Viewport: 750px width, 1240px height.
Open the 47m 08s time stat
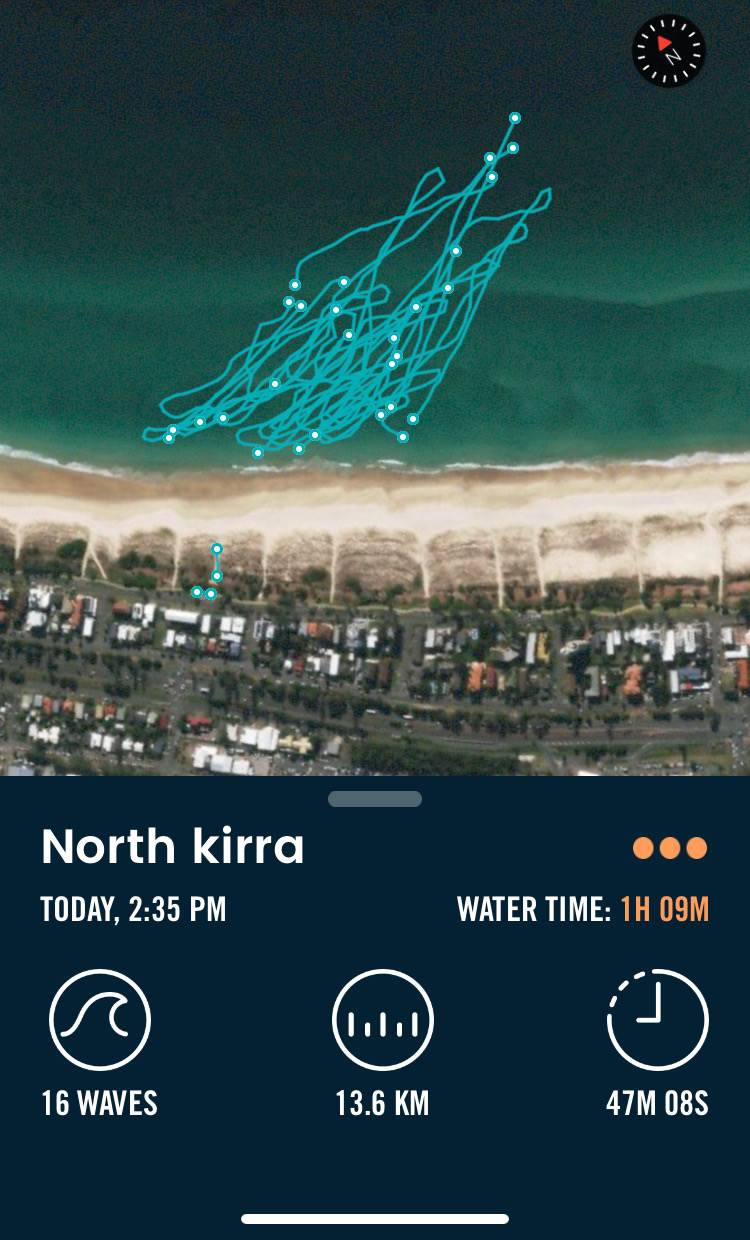pos(657,1020)
